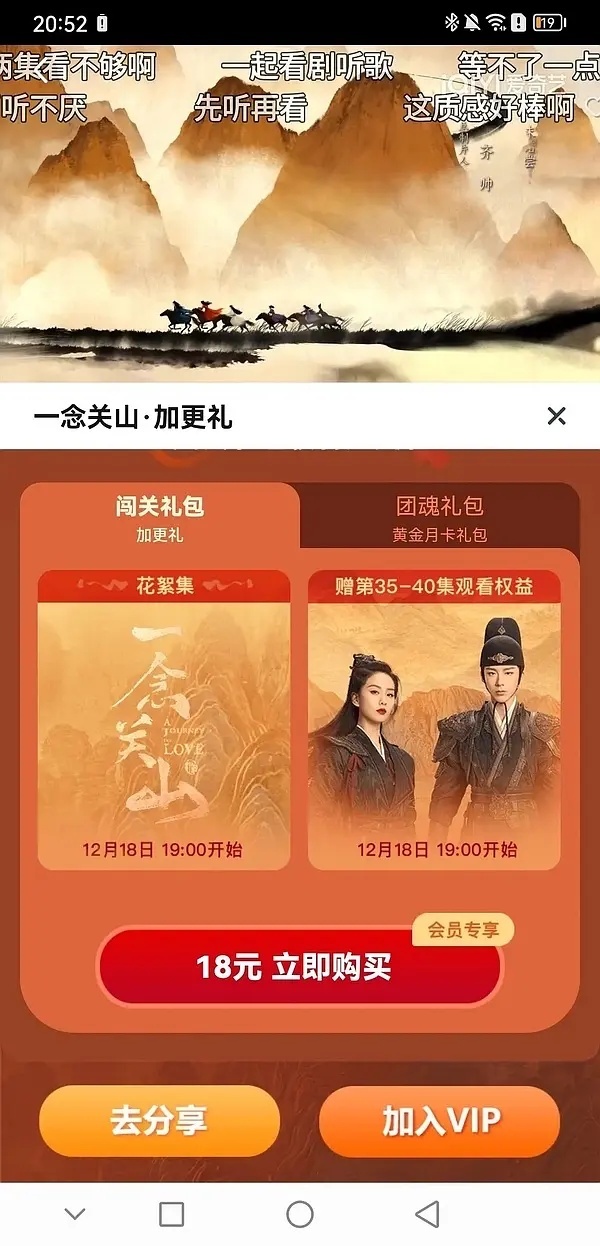The height and width of the screenshot is (1246, 600).
Task: Go back with system back button
Action: pos(428,1214)
